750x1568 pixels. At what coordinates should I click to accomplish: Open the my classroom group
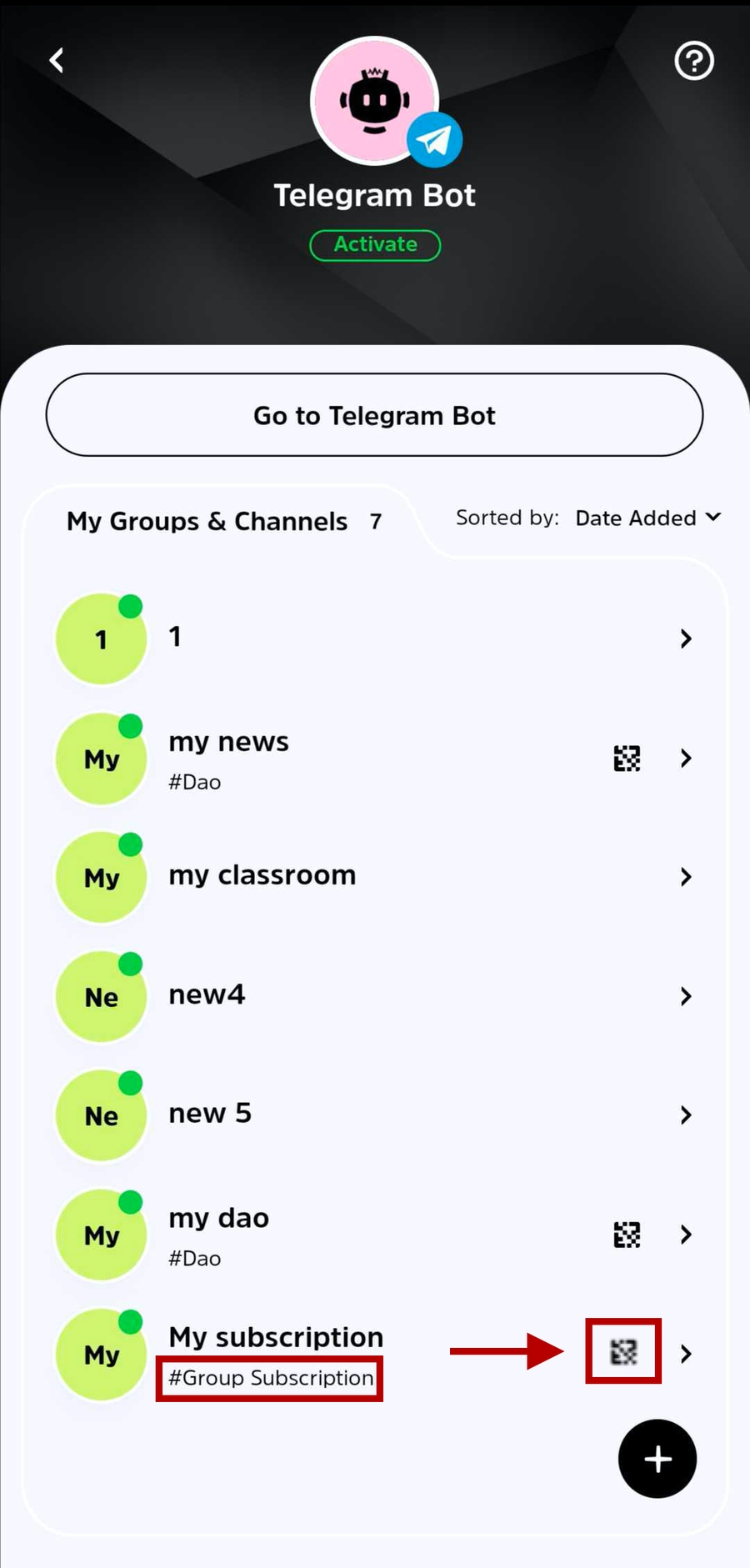point(375,877)
